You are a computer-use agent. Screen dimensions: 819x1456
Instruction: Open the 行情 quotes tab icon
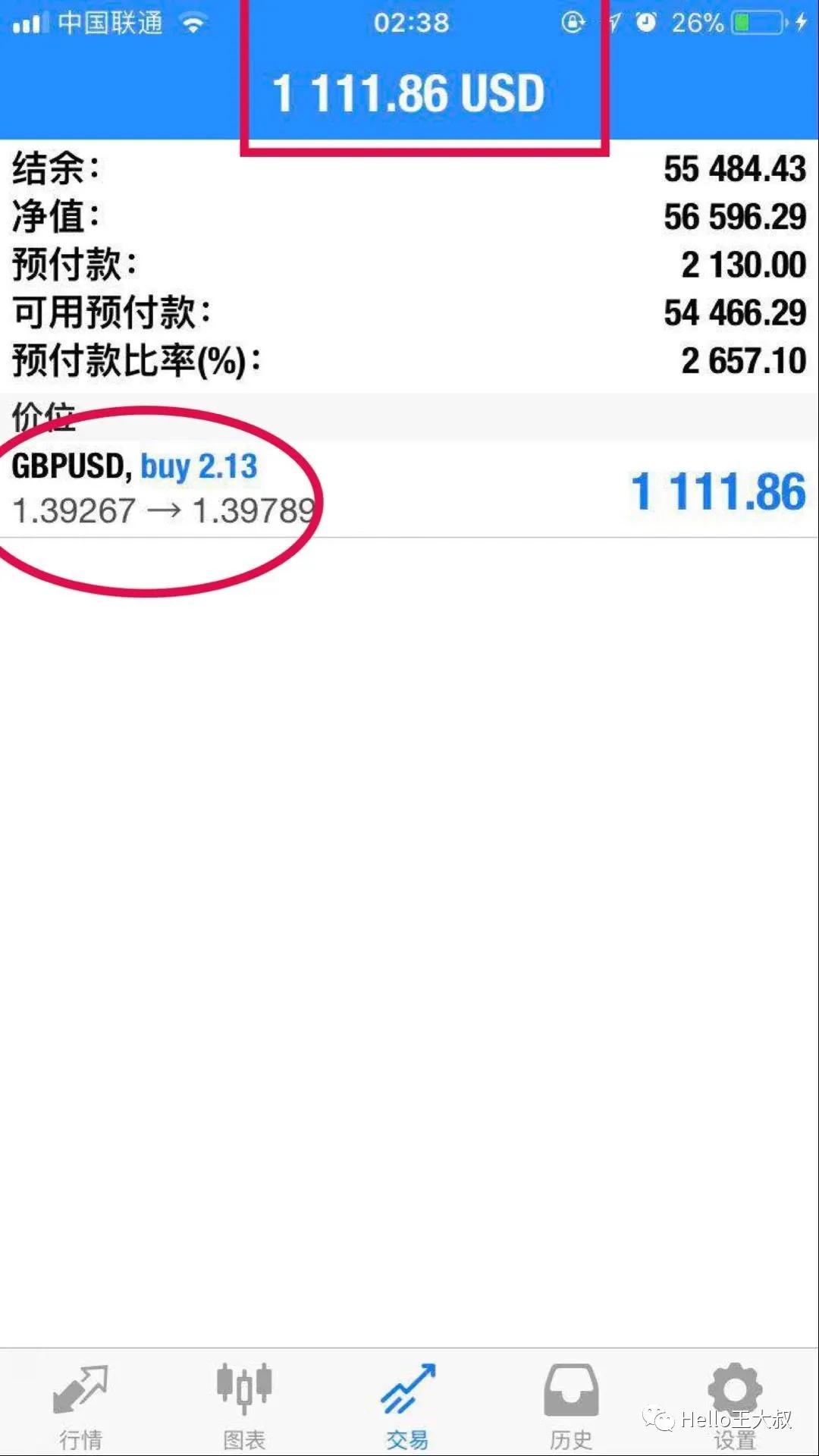pyautogui.click(x=82, y=1403)
